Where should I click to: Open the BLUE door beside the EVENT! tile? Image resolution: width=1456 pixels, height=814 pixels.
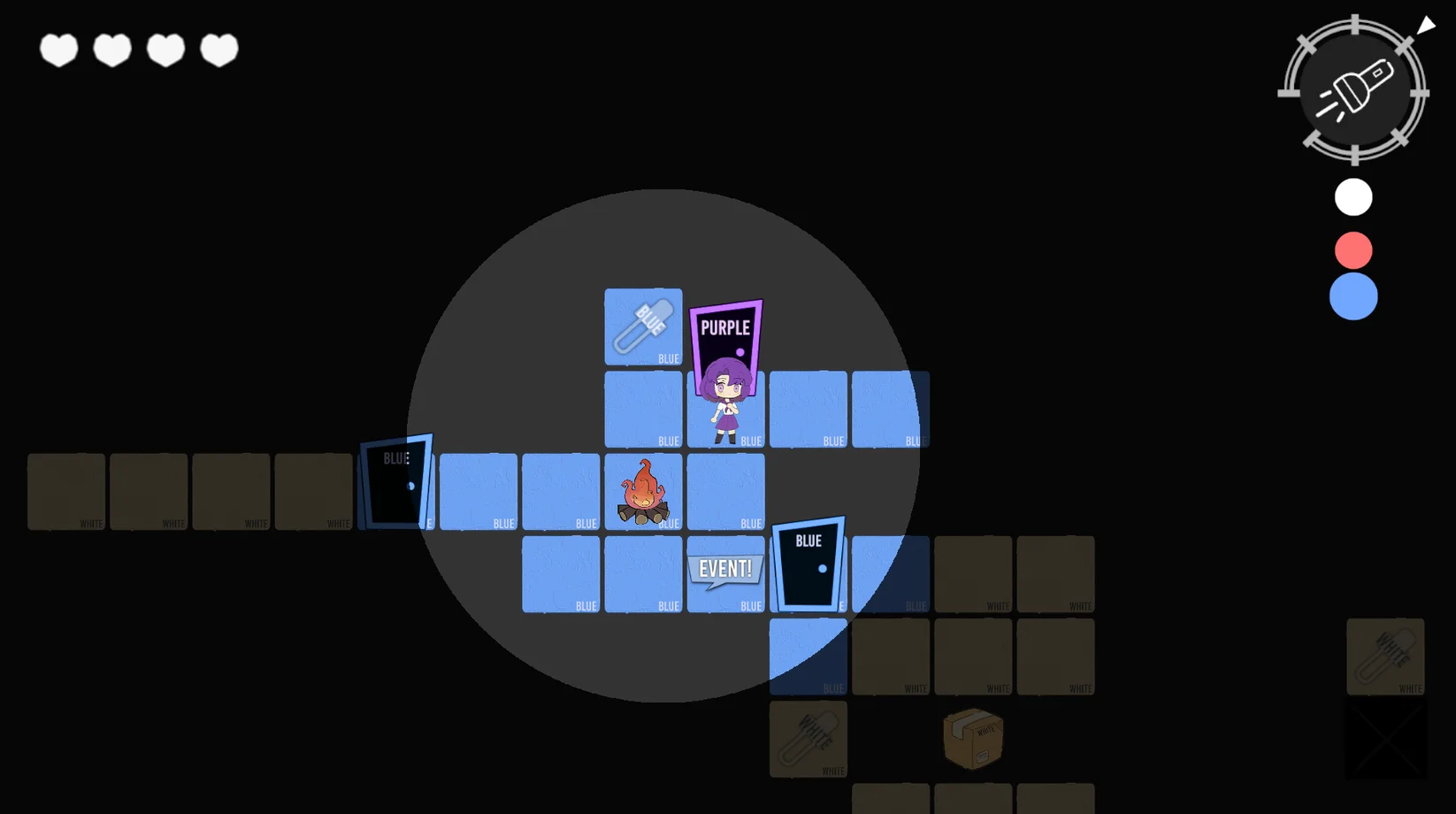click(808, 566)
